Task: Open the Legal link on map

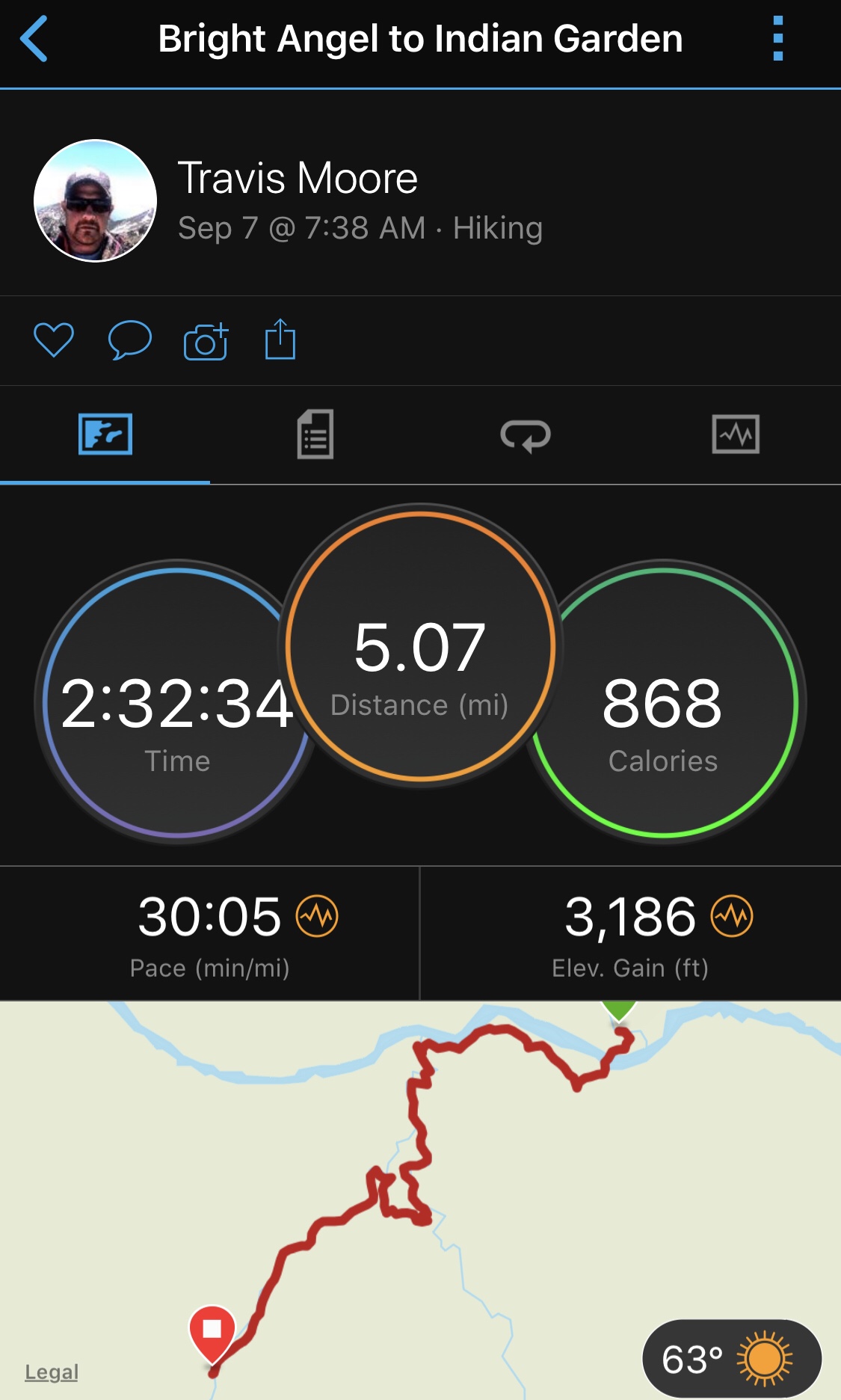Action: pos(52,1372)
